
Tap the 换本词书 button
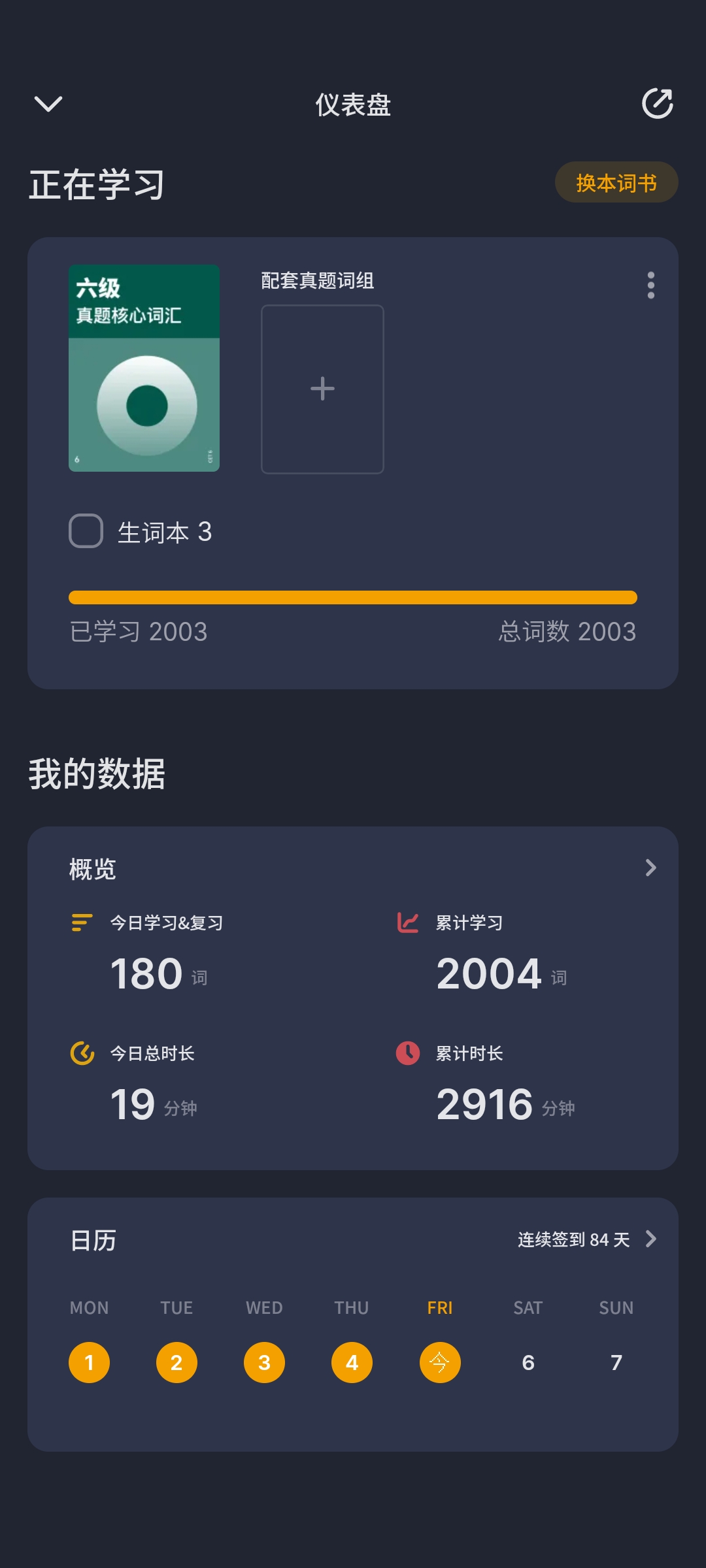pos(616,182)
